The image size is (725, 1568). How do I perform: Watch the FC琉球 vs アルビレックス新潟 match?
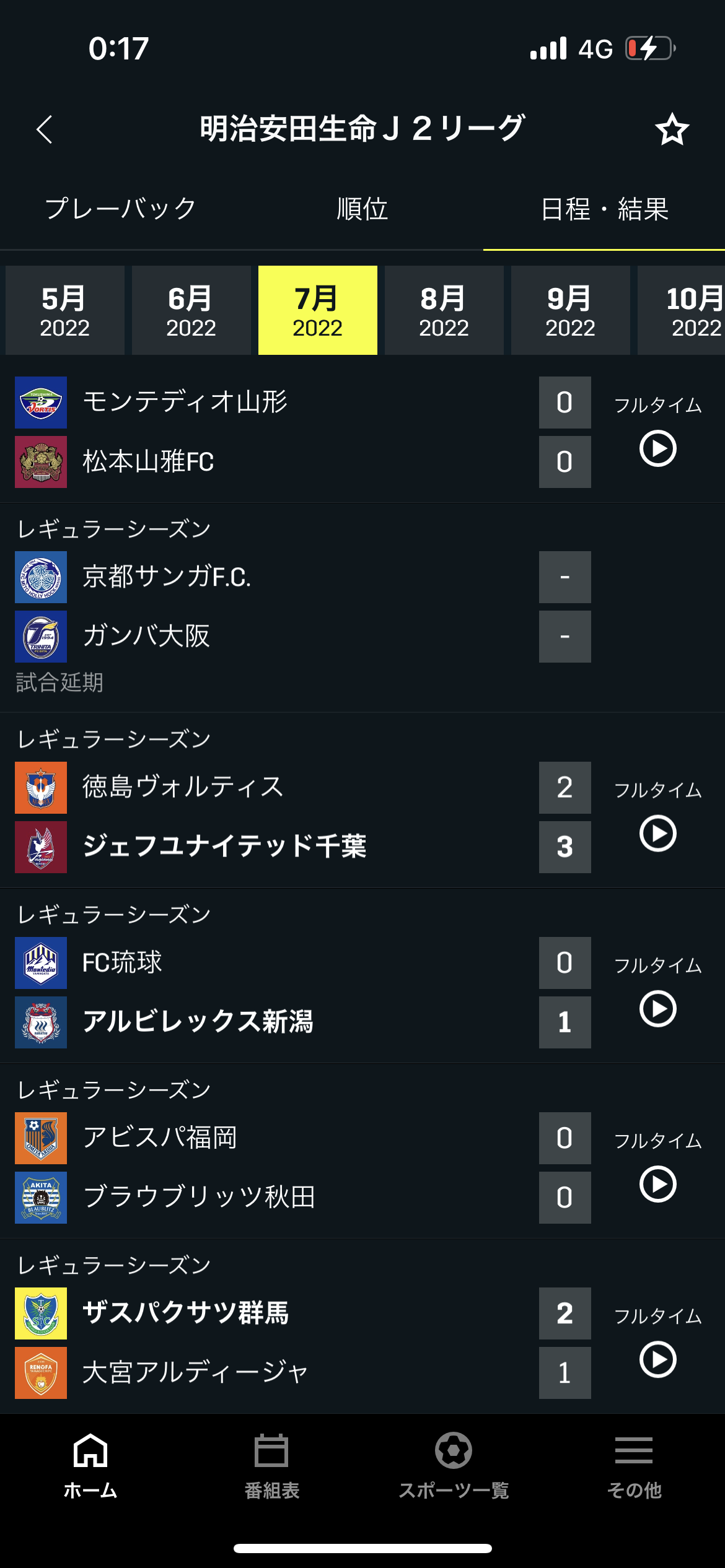tap(657, 1009)
